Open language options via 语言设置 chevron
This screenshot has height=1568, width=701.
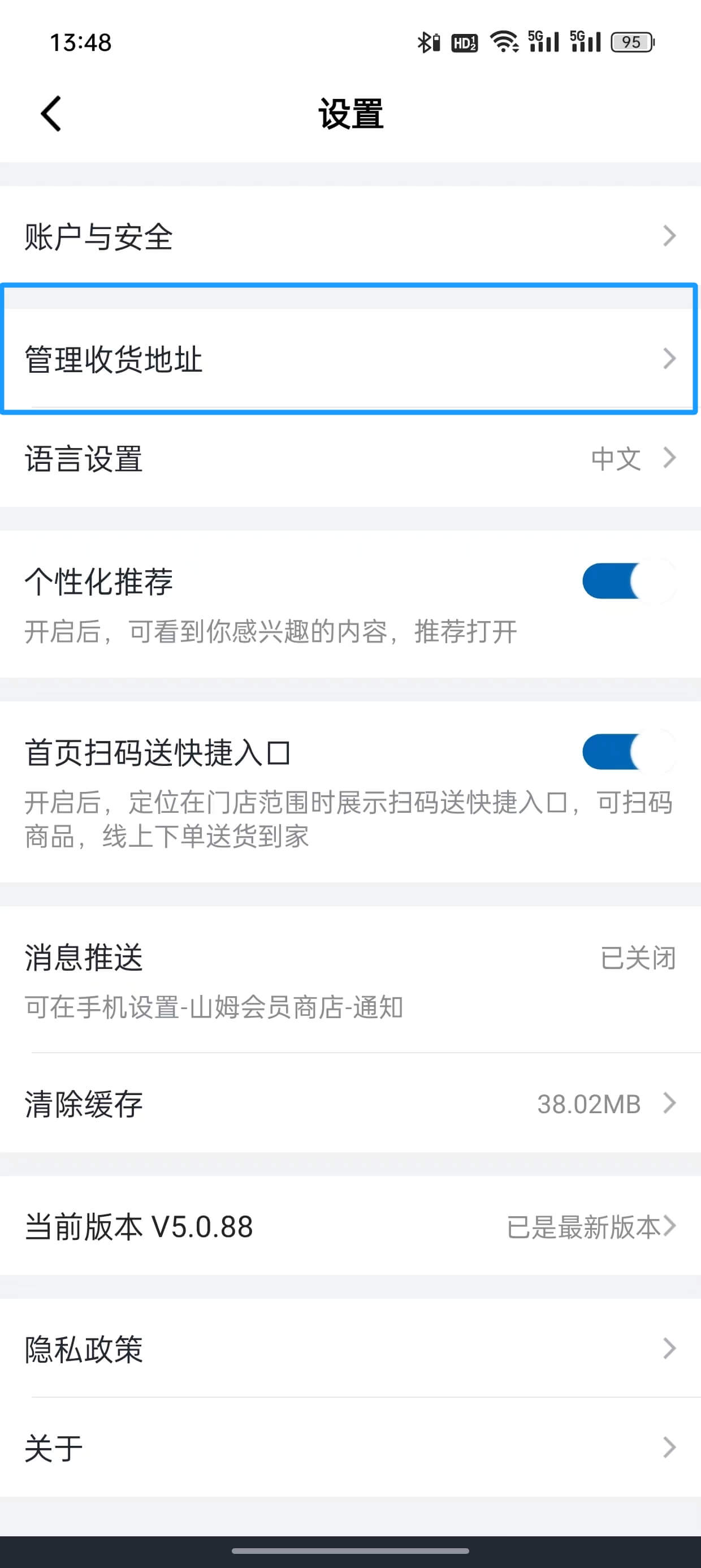point(669,458)
